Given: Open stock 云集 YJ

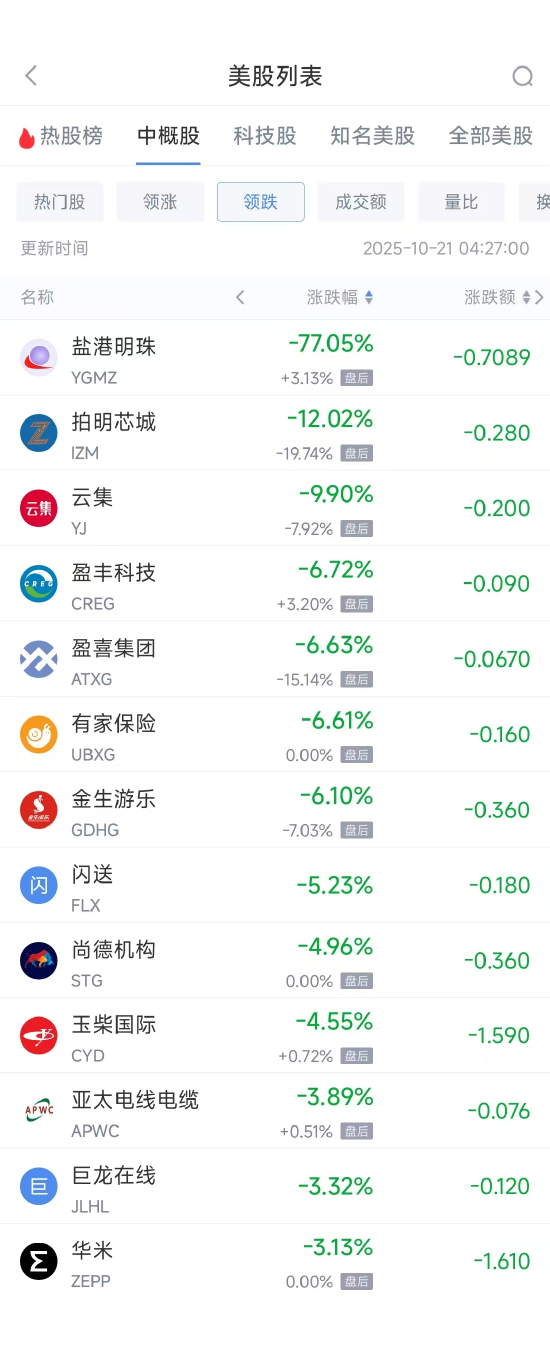Looking at the screenshot, I should 275,508.
